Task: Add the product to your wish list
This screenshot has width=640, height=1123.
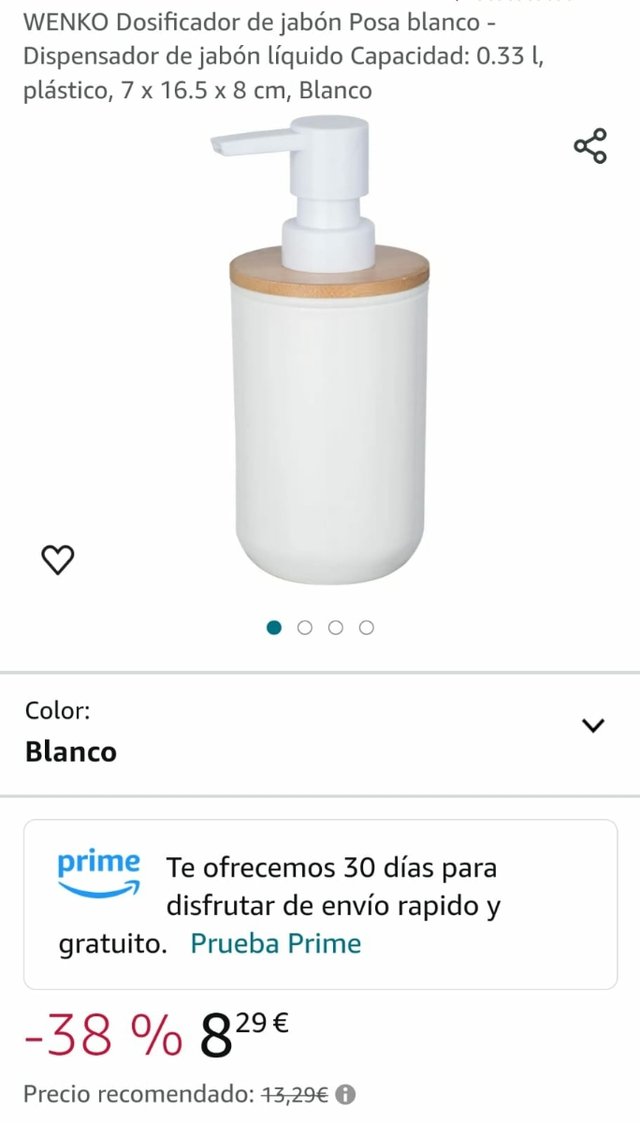Action: [x=58, y=560]
